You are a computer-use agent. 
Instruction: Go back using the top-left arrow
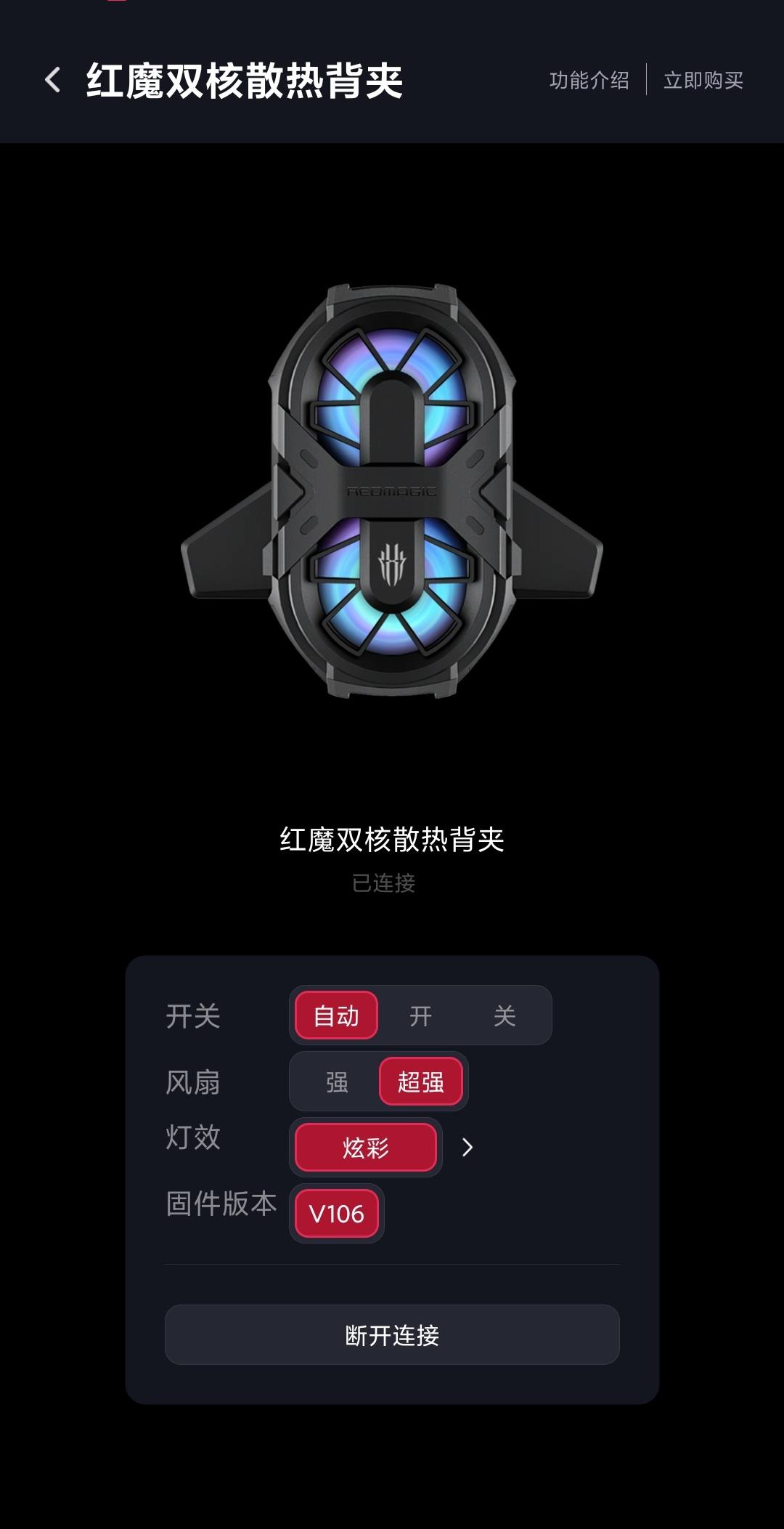[53, 80]
